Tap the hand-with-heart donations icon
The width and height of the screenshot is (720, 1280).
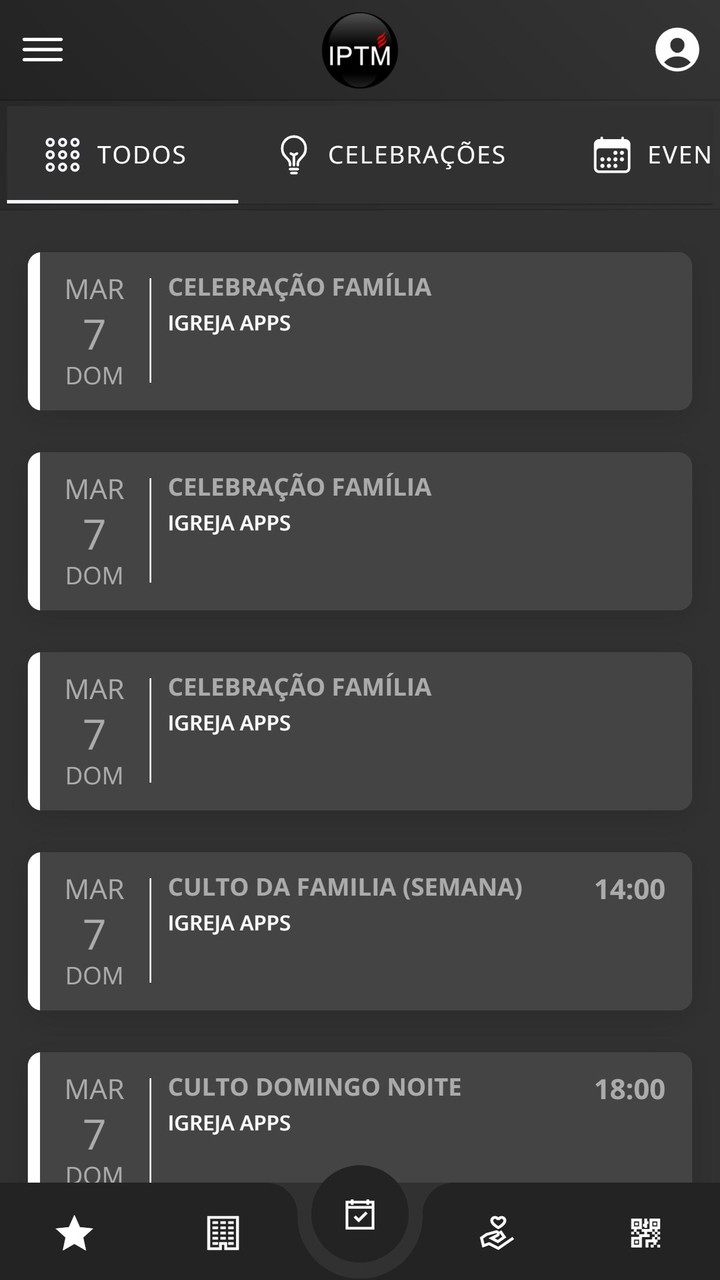pos(495,1232)
